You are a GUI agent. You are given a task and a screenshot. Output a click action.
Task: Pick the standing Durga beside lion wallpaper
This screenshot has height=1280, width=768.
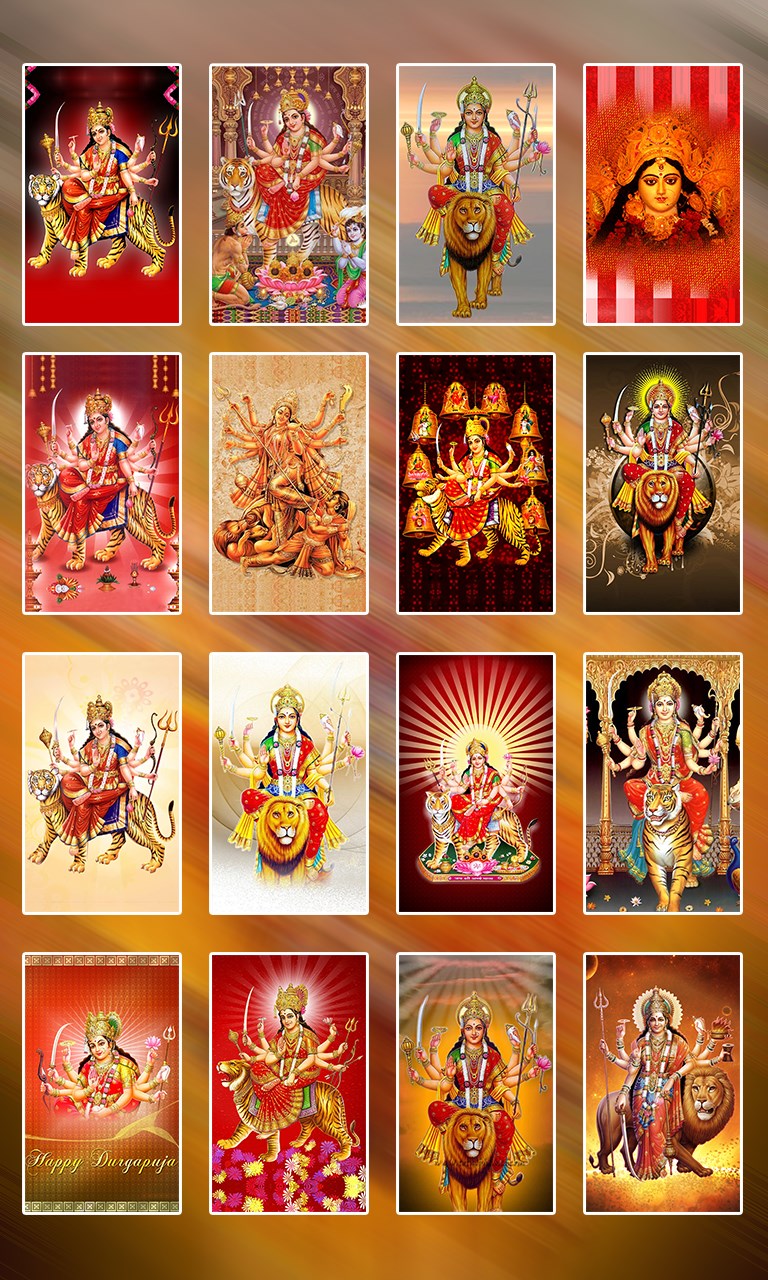click(x=663, y=1083)
